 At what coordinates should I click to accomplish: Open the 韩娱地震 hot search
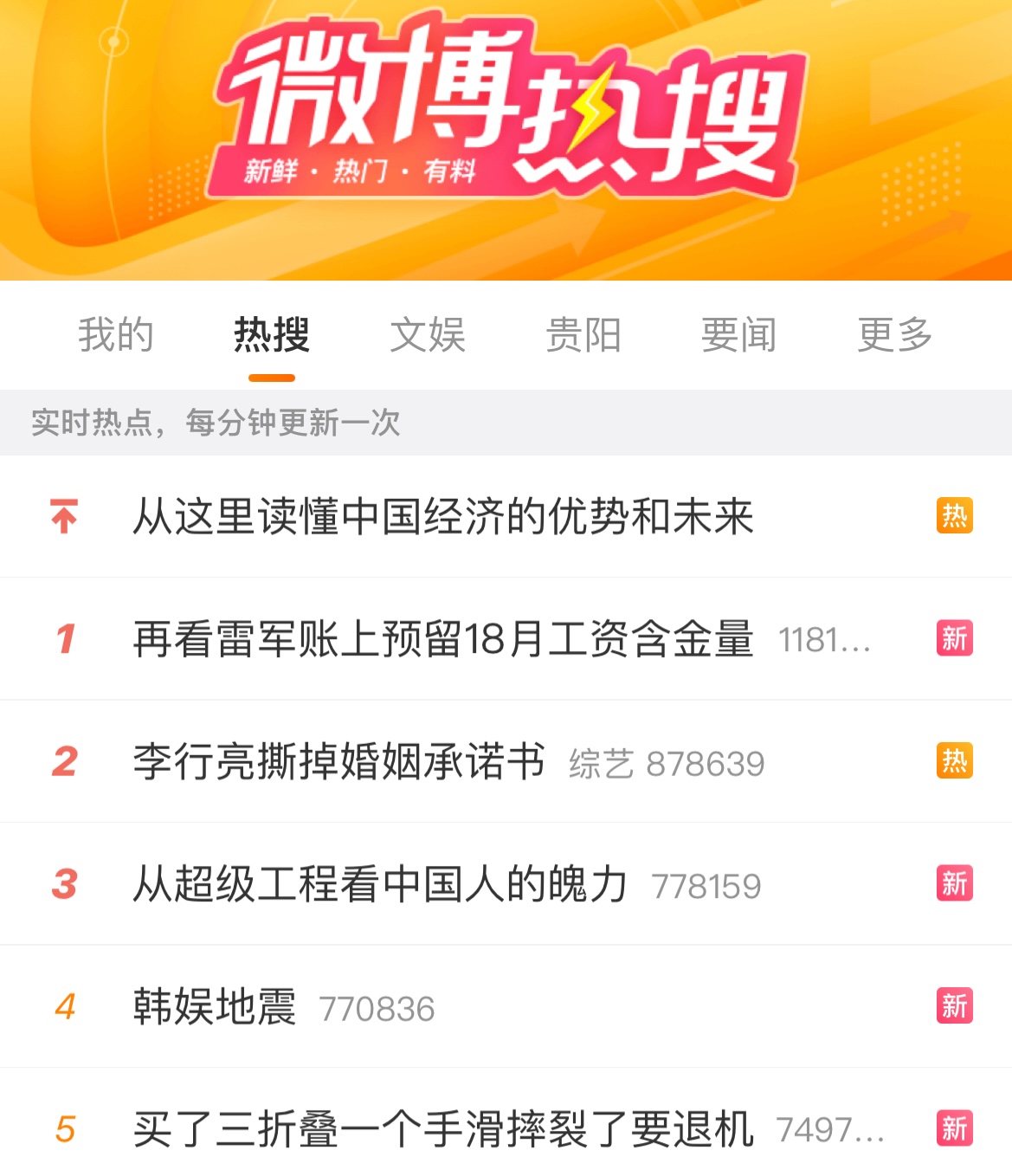[214, 1007]
